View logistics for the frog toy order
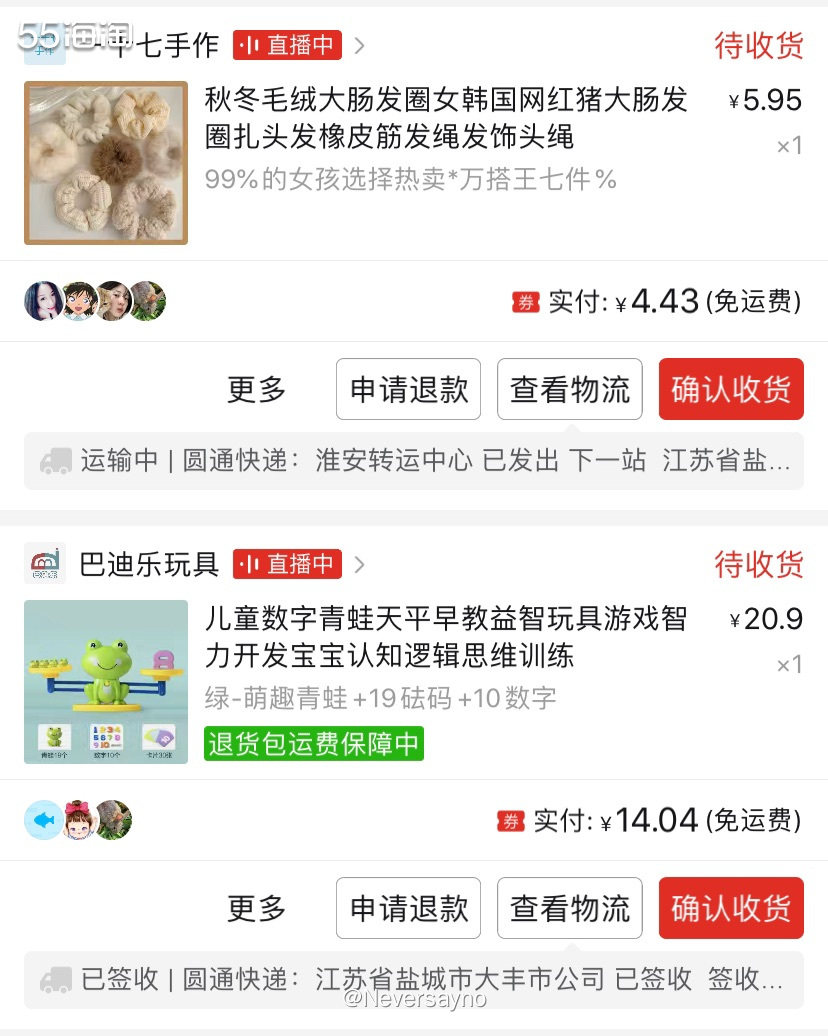This screenshot has height=1036, width=828. 570,908
